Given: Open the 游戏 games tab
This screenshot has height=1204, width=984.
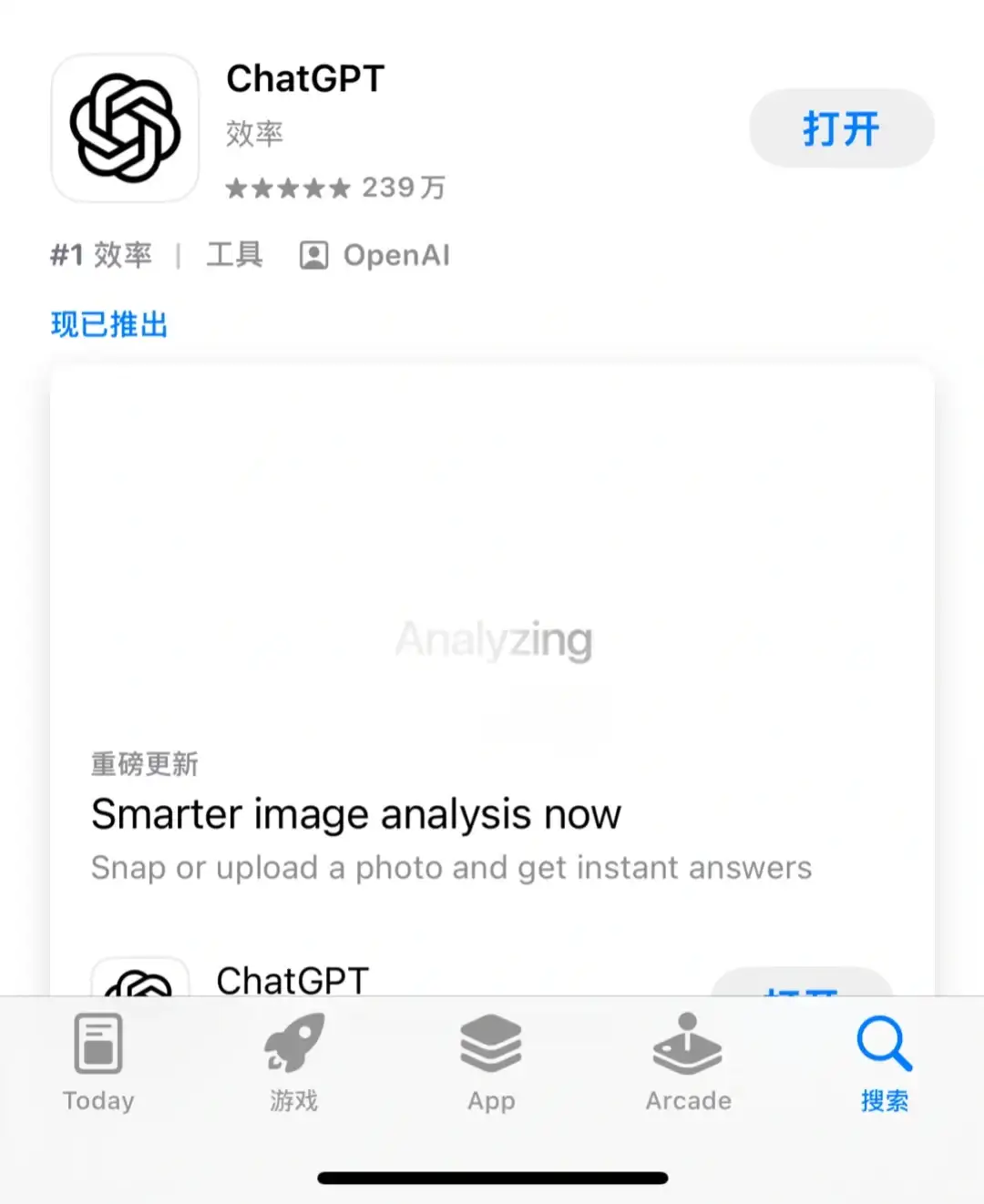Looking at the screenshot, I should tap(293, 1066).
